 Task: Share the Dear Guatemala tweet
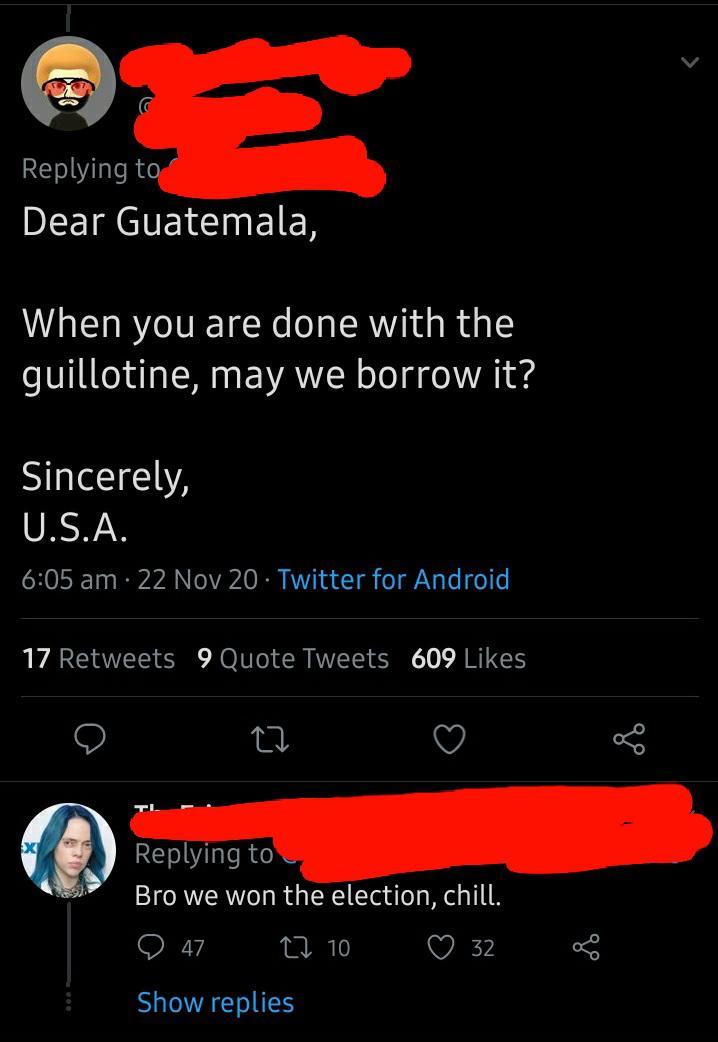629,739
